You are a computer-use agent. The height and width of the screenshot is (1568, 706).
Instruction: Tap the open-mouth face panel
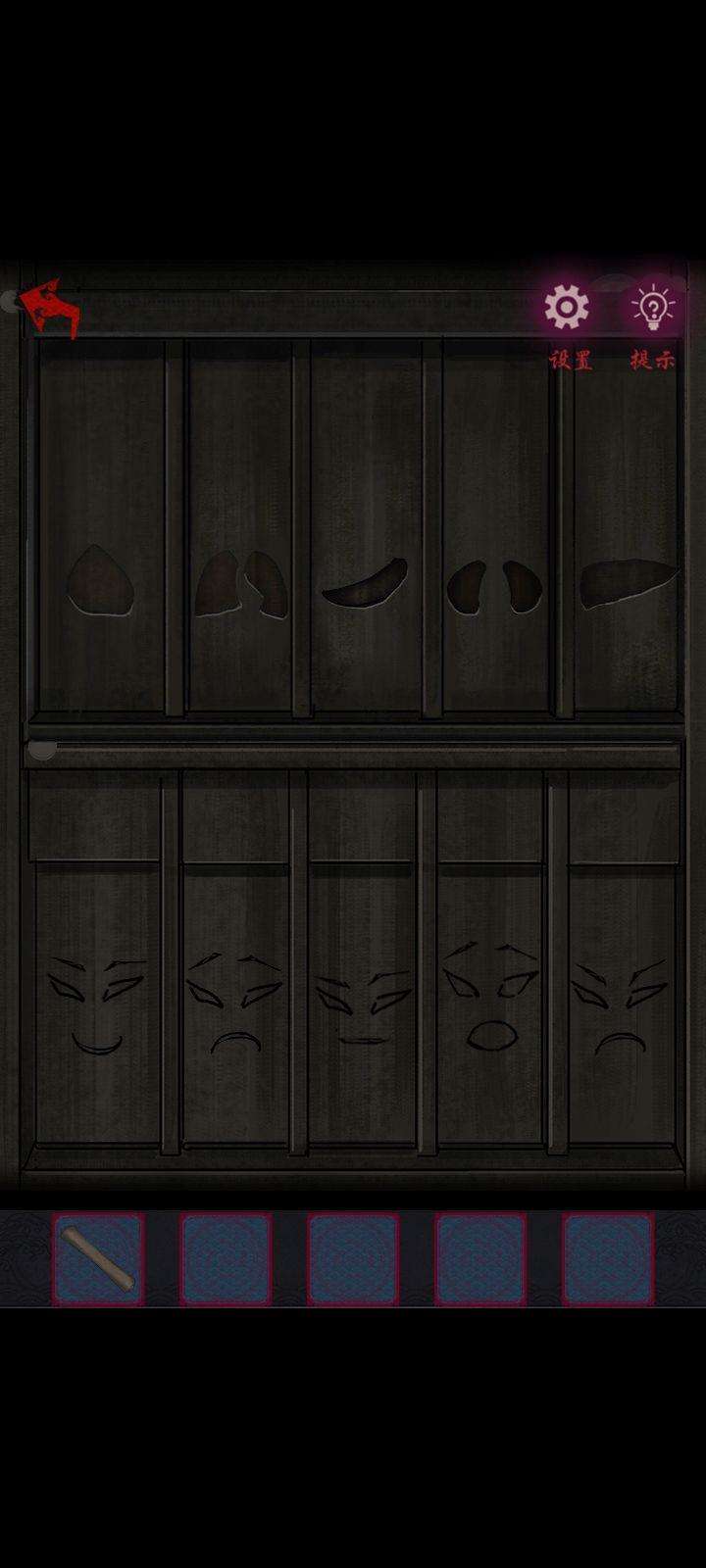490,1004
